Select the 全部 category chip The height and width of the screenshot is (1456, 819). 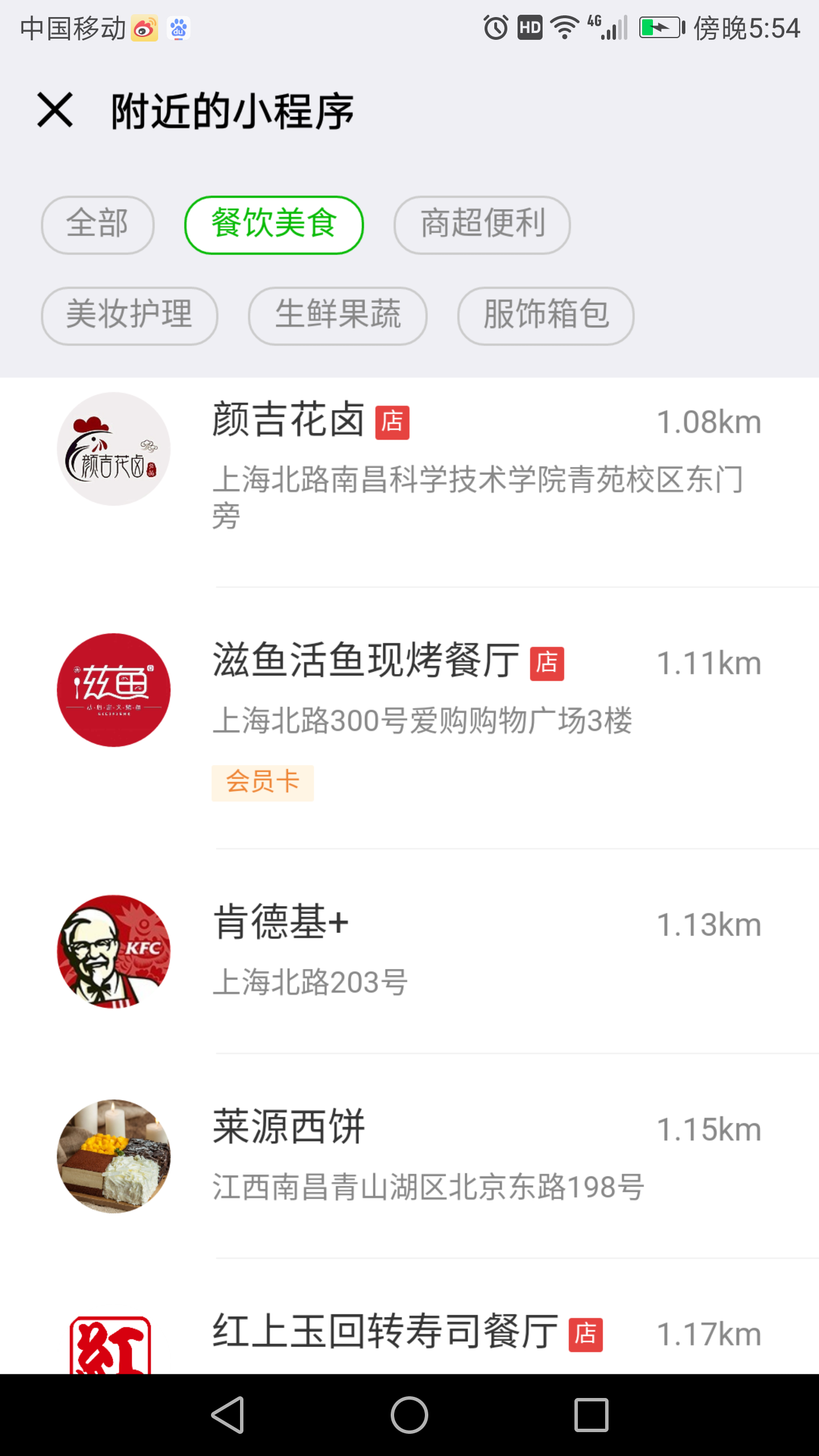pyautogui.click(x=97, y=225)
